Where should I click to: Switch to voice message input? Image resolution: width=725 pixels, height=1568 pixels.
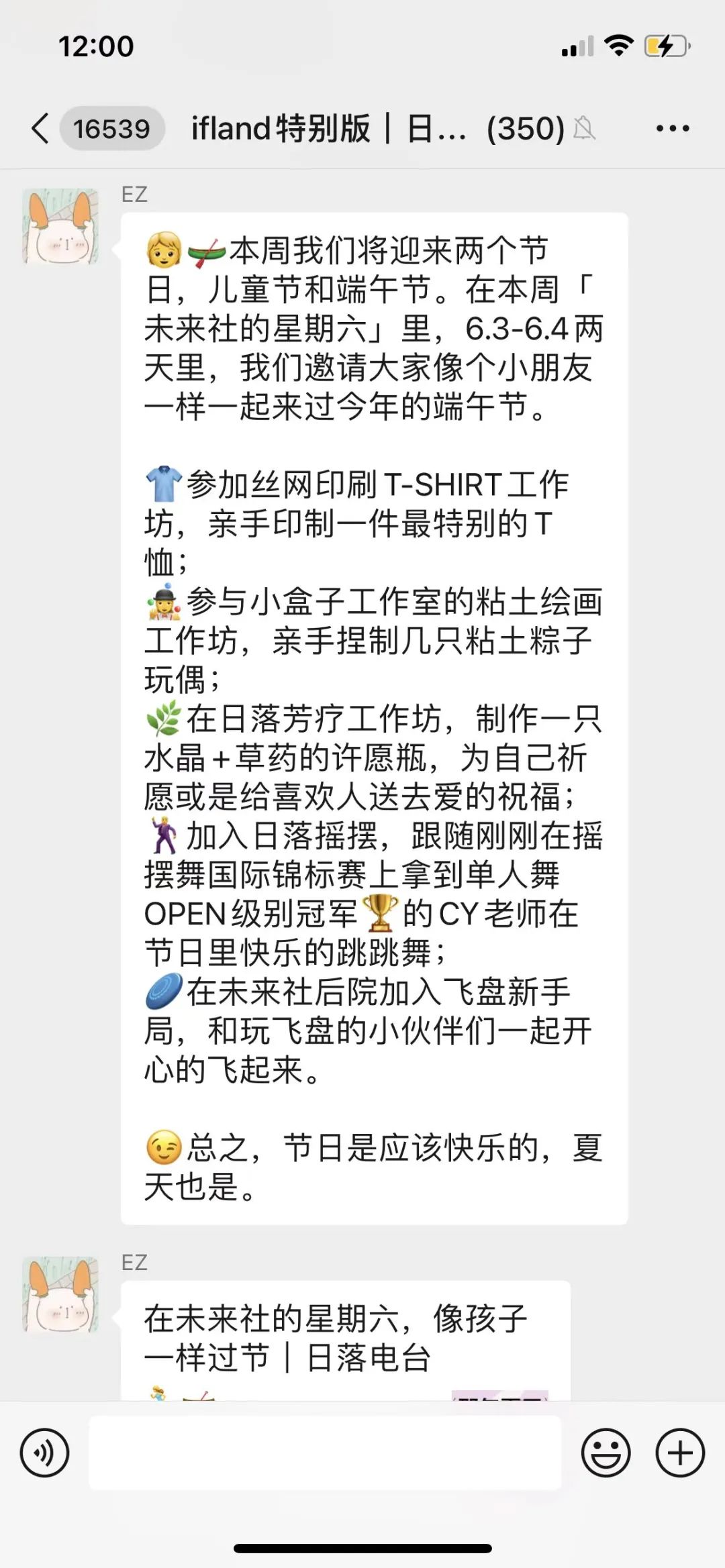pyautogui.click(x=45, y=1453)
